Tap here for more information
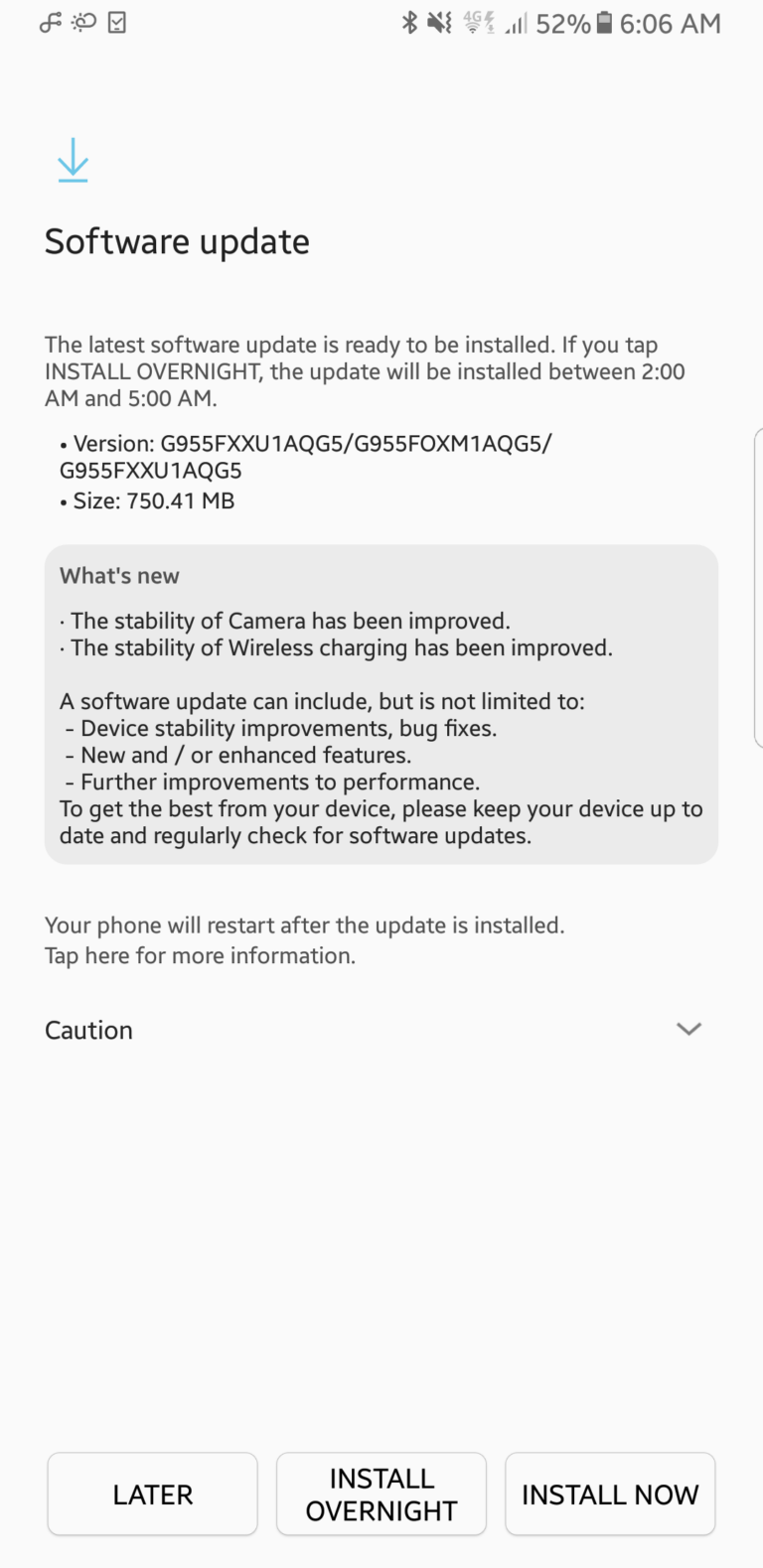 (x=200, y=956)
